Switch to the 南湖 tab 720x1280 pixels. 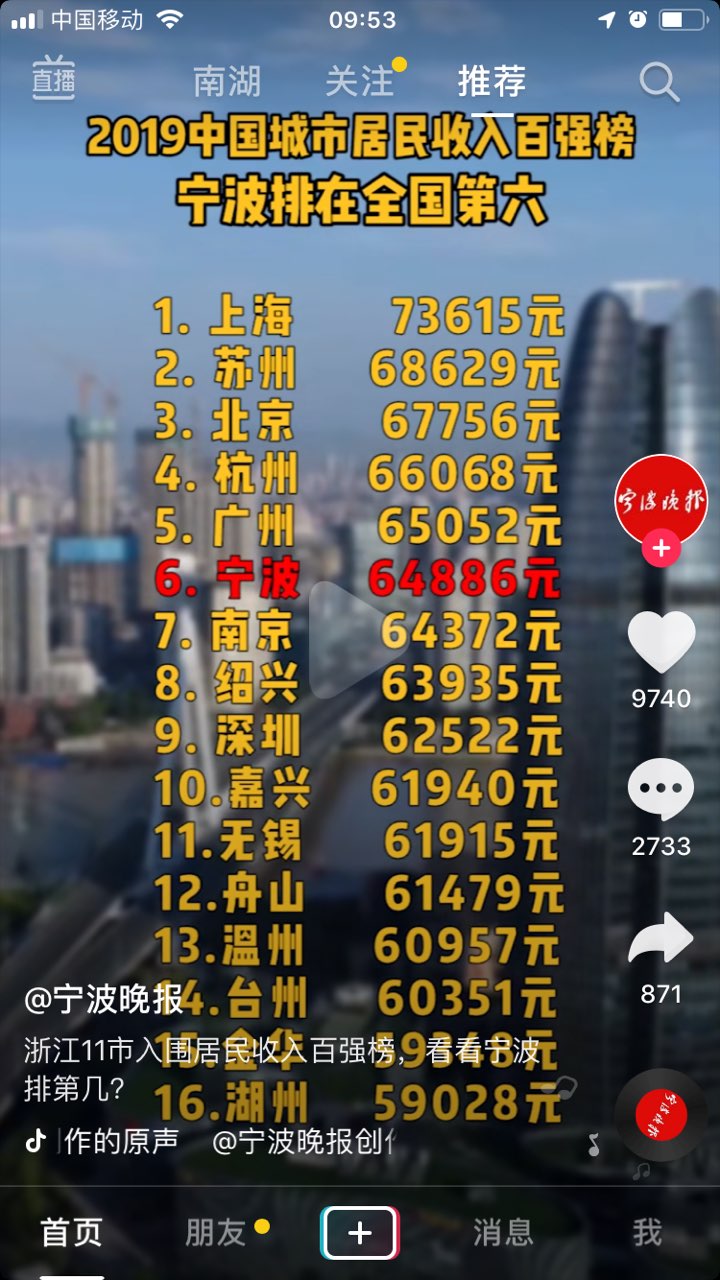pyautogui.click(x=227, y=81)
